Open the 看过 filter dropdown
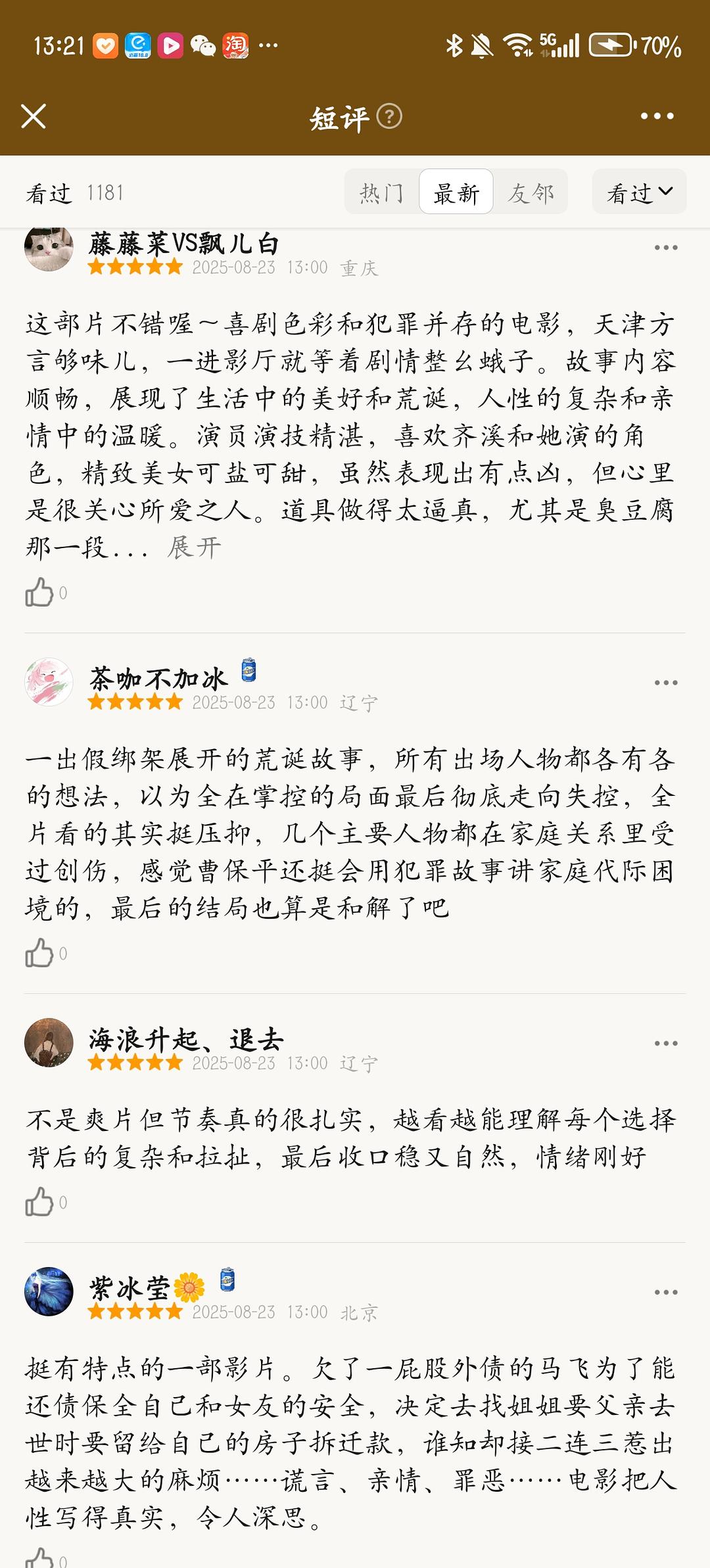710x1568 pixels. (638, 191)
